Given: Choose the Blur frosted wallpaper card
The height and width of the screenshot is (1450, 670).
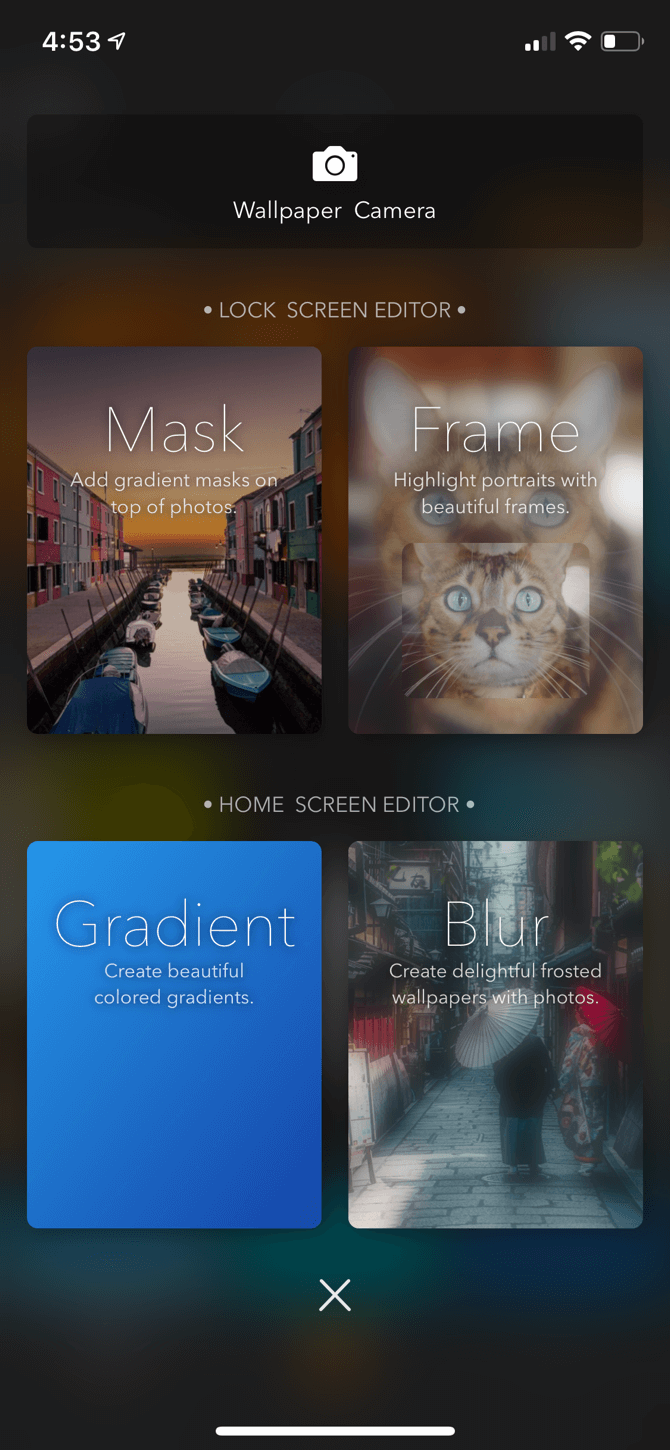Looking at the screenshot, I should pyautogui.click(x=495, y=1034).
